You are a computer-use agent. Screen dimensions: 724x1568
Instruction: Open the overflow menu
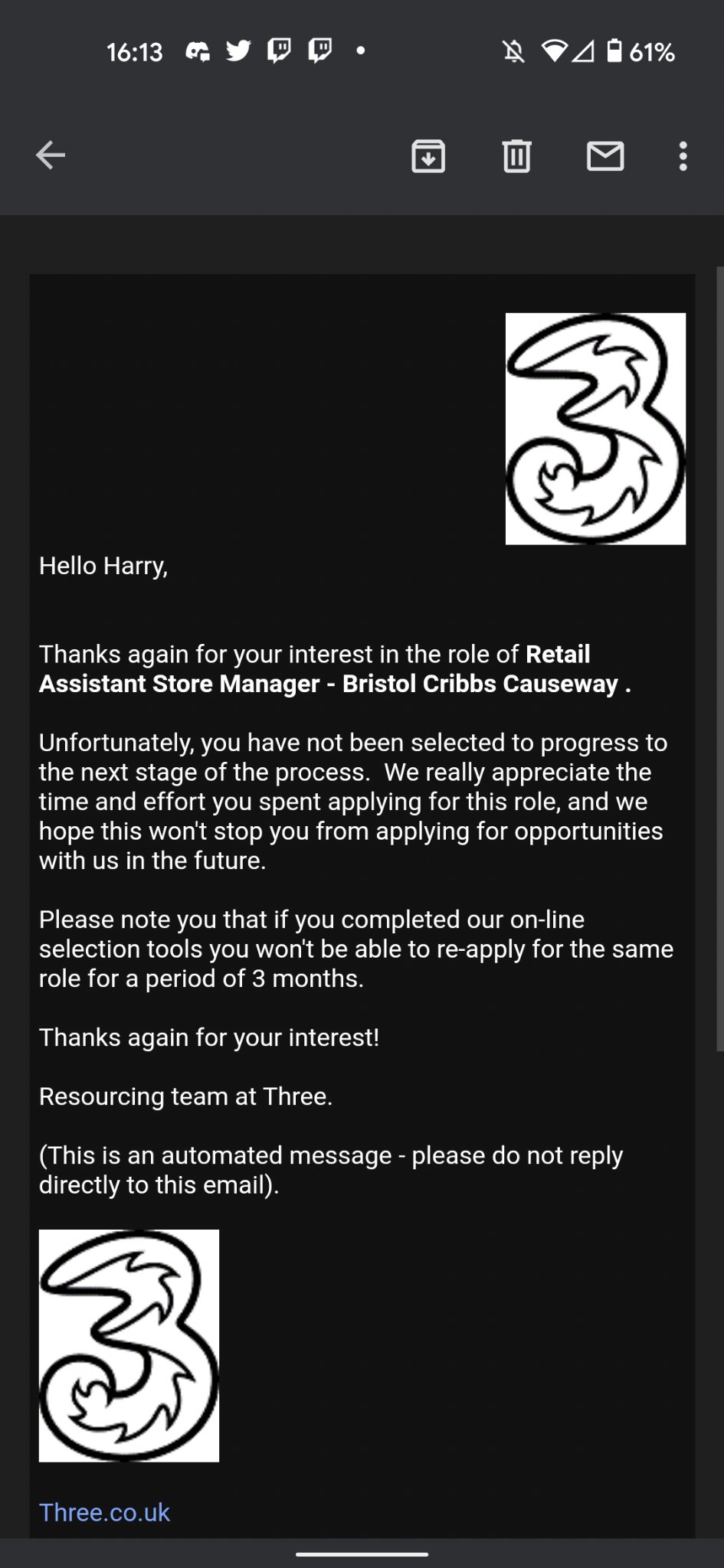click(x=683, y=156)
